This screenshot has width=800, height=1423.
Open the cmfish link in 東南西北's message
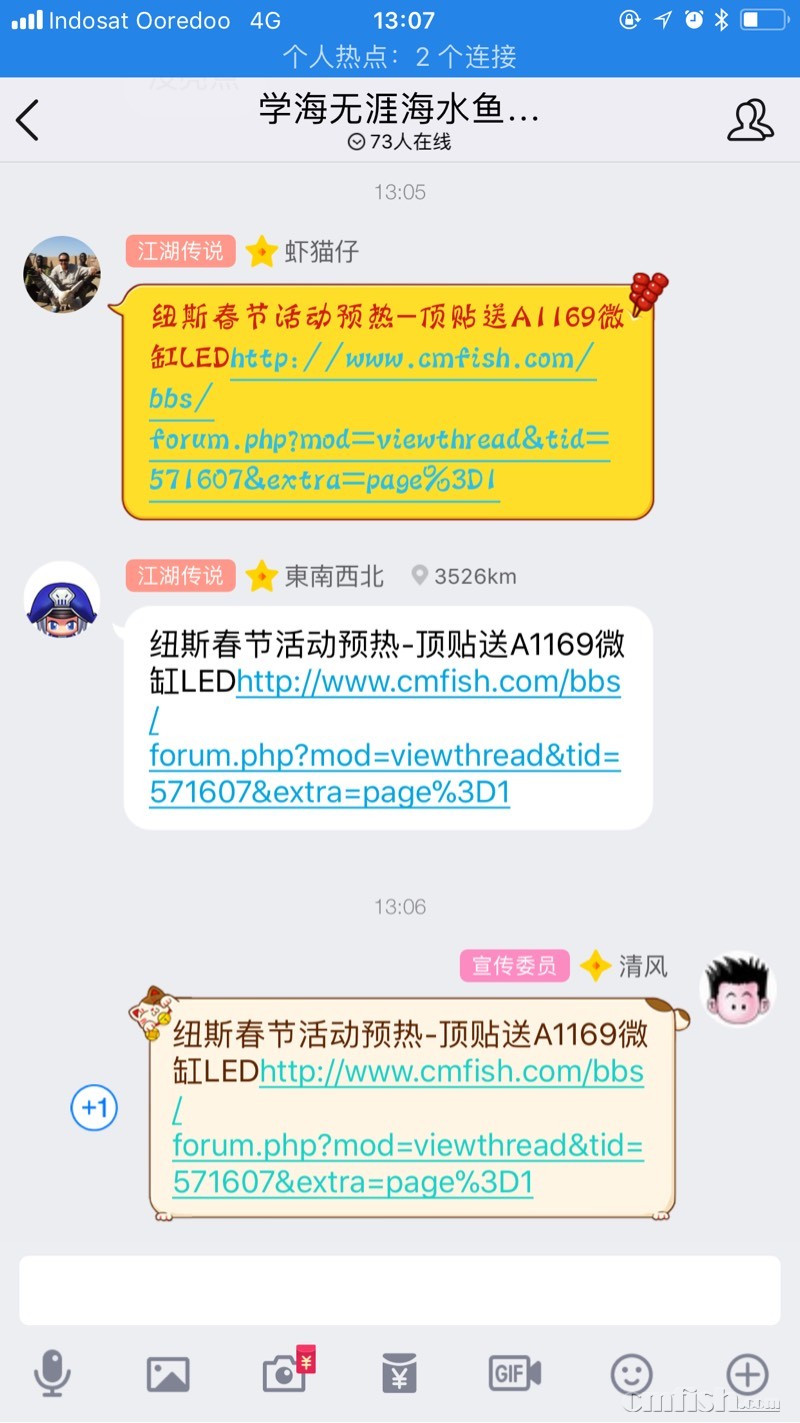[x=385, y=756]
